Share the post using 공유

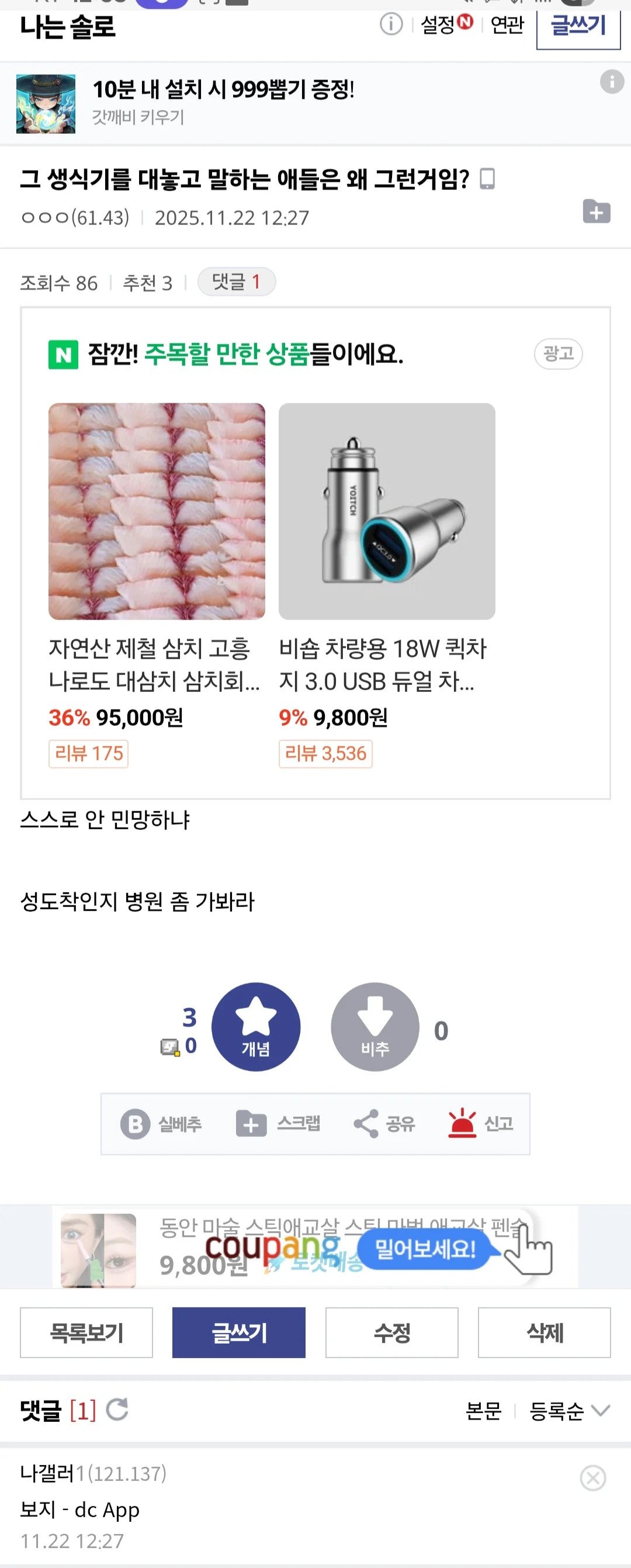pyautogui.click(x=384, y=1124)
